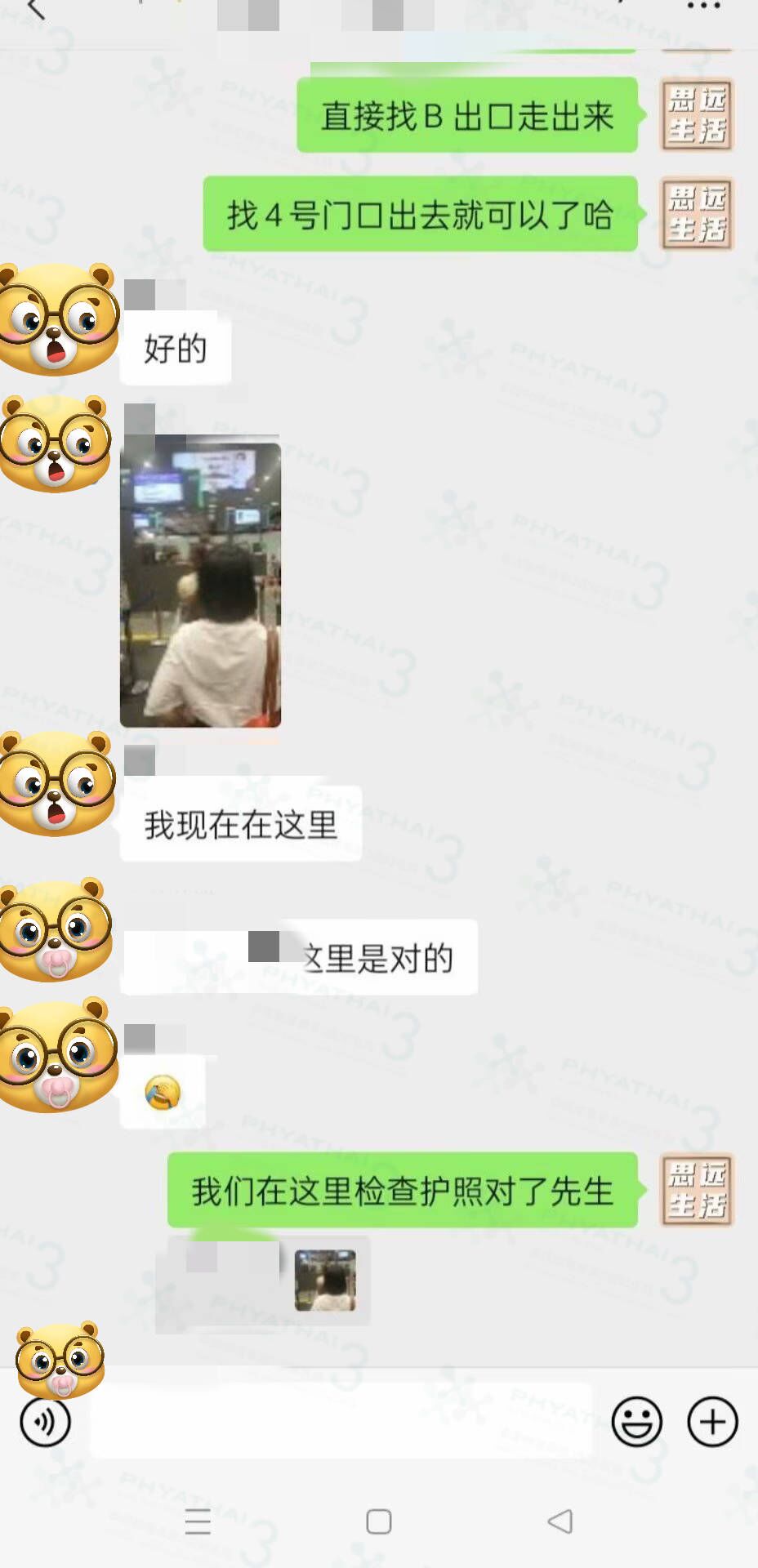Screen dimensions: 758x1568
Task: Go to the home screen
Action: coord(378,1521)
